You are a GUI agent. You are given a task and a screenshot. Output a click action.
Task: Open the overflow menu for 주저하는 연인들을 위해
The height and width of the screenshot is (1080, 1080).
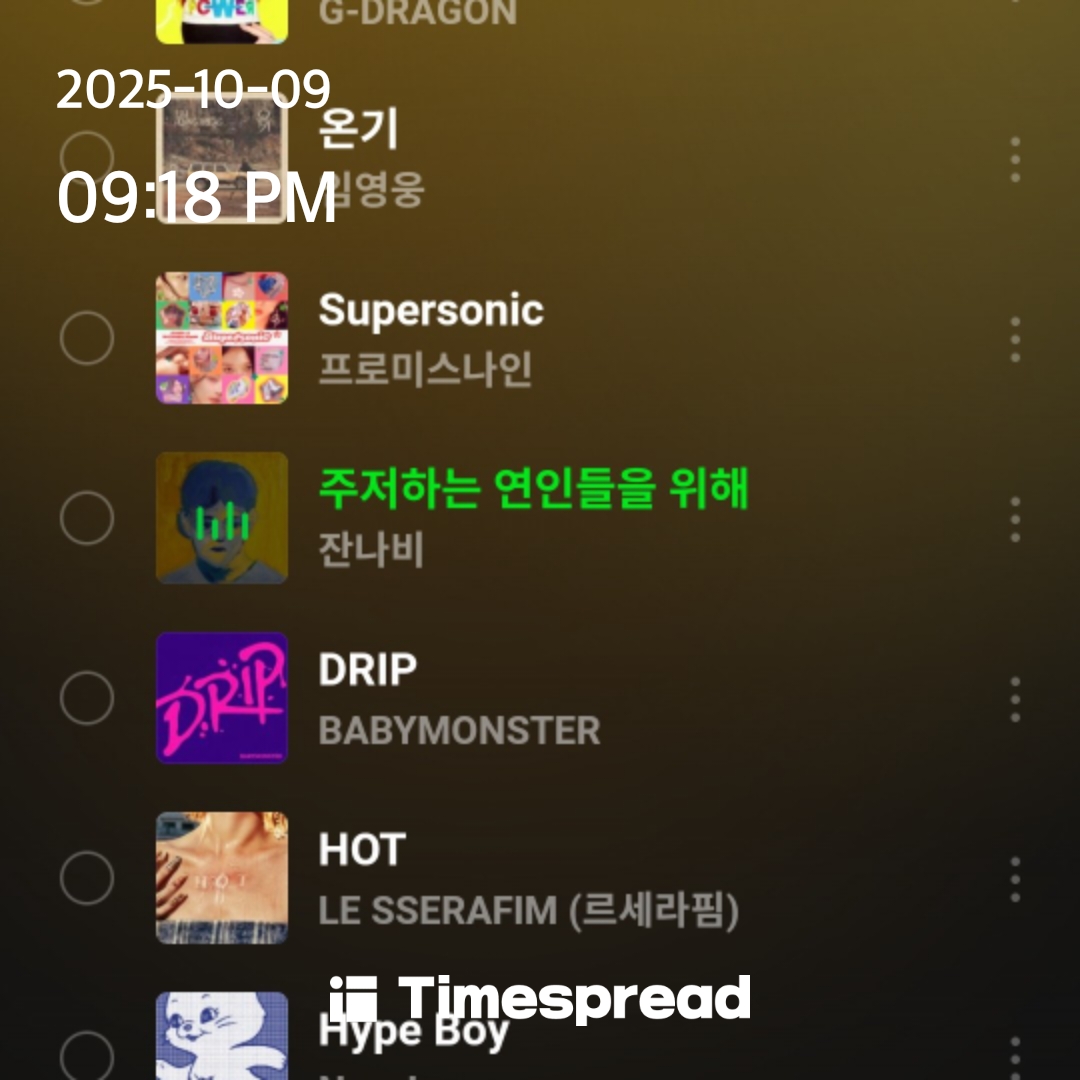(1015, 519)
